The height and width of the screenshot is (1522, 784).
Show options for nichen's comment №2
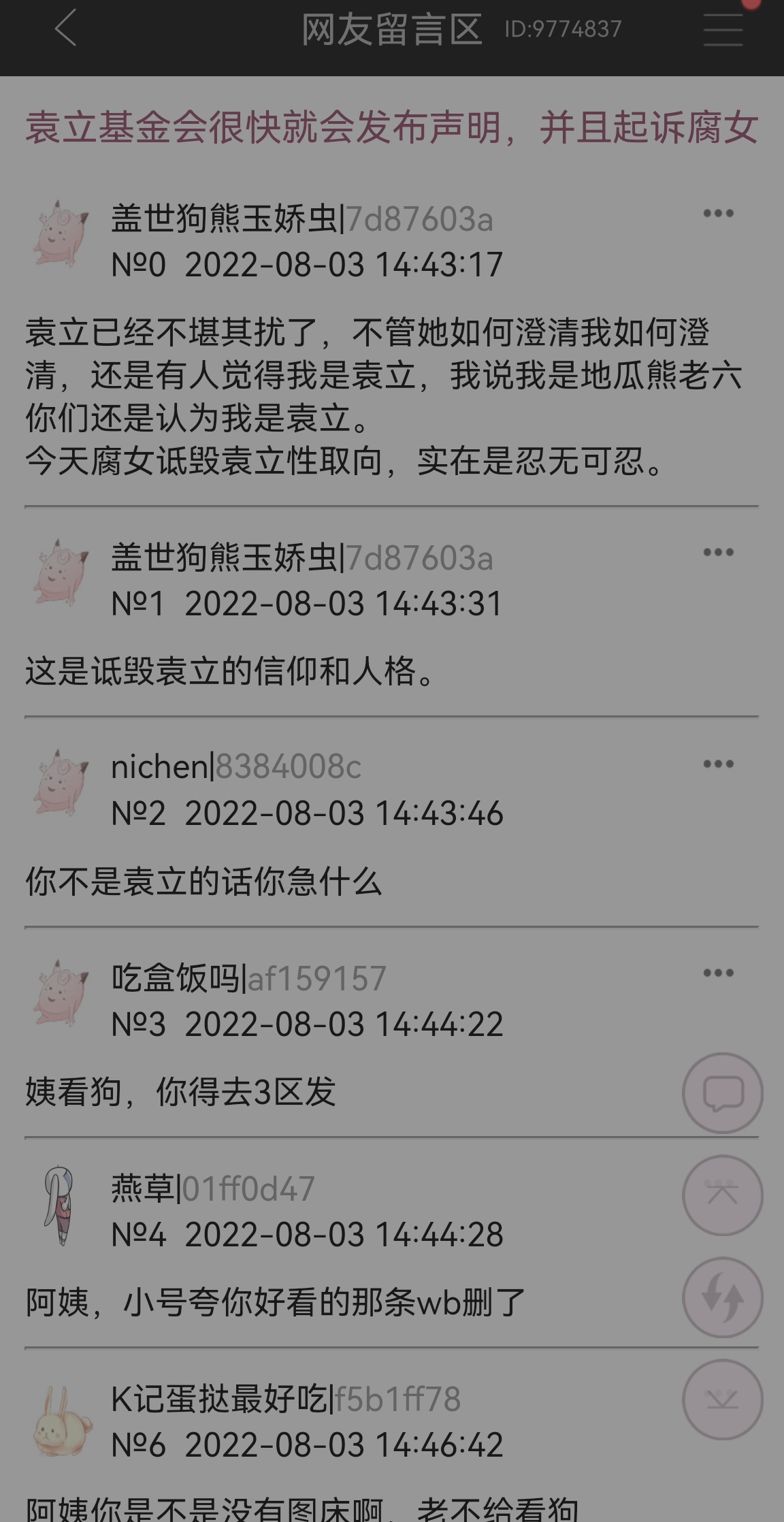(x=718, y=764)
